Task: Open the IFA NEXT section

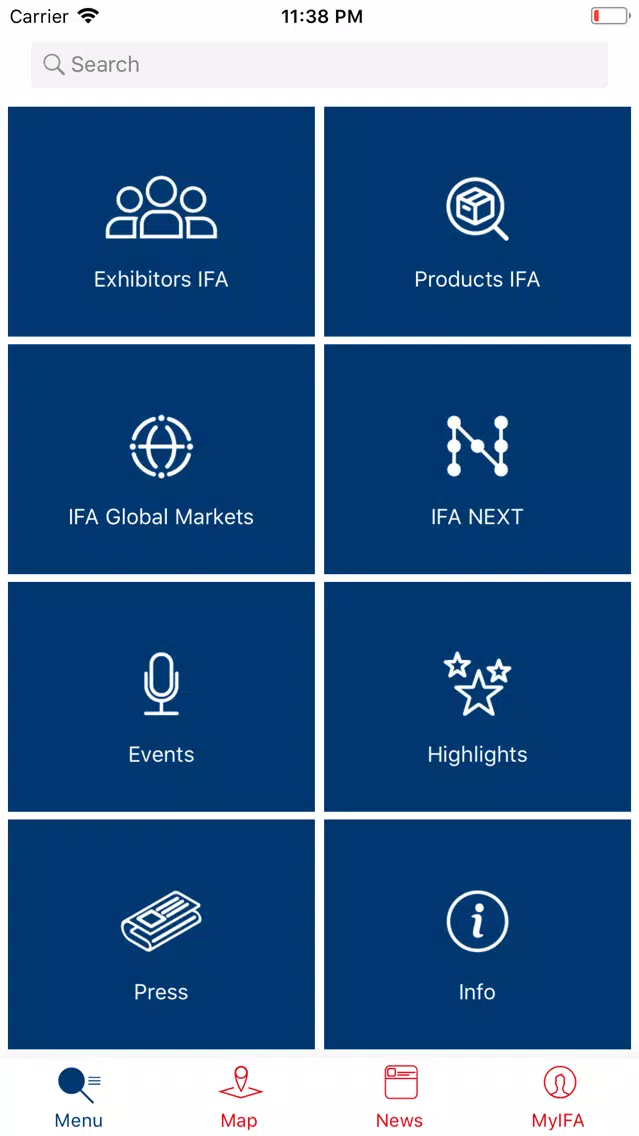Action: [x=477, y=459]
